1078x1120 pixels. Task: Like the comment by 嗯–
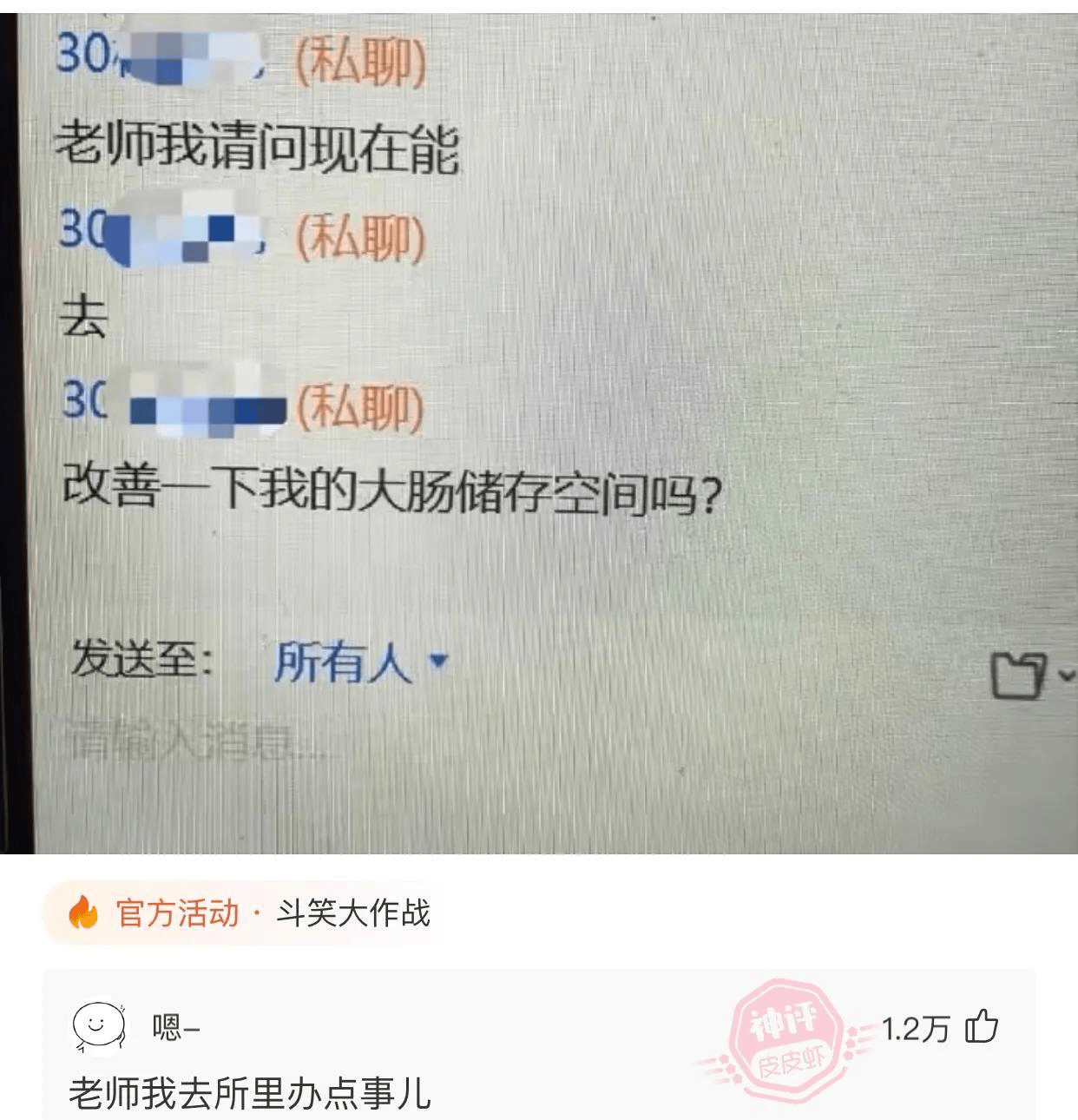[983, 1027]
